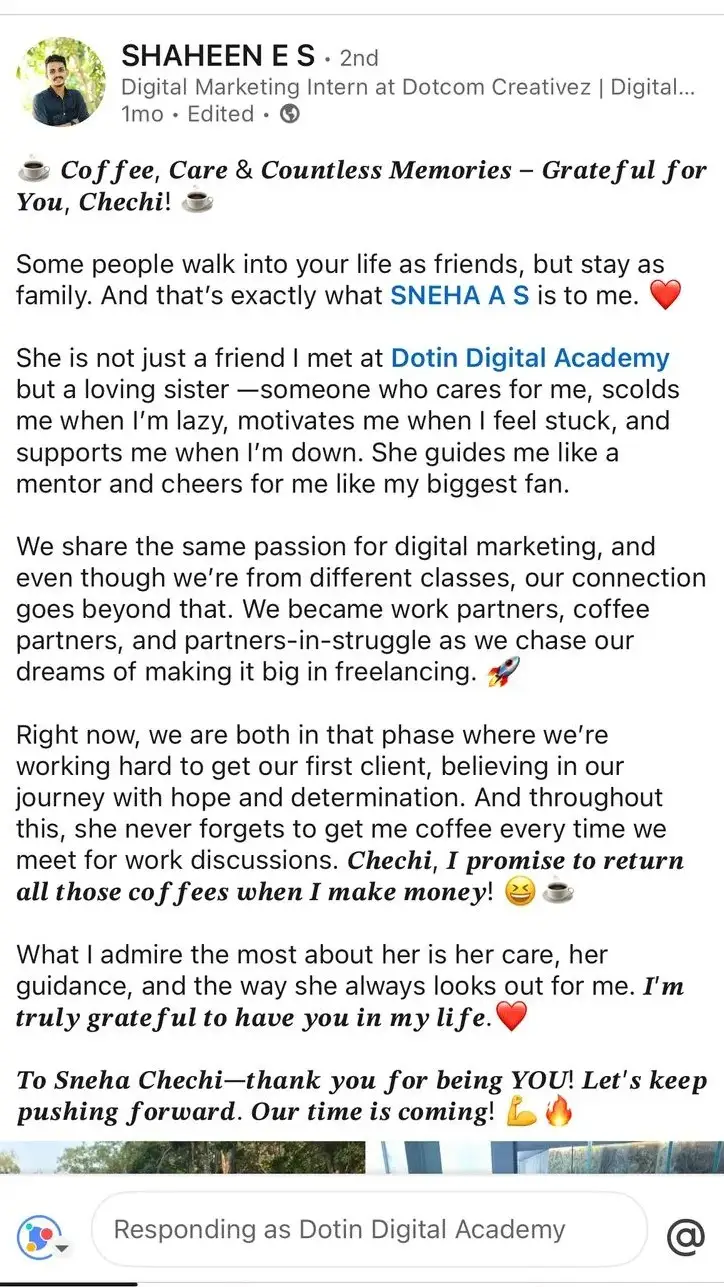Tap the comment field to respond

(x=370, y=1229)
